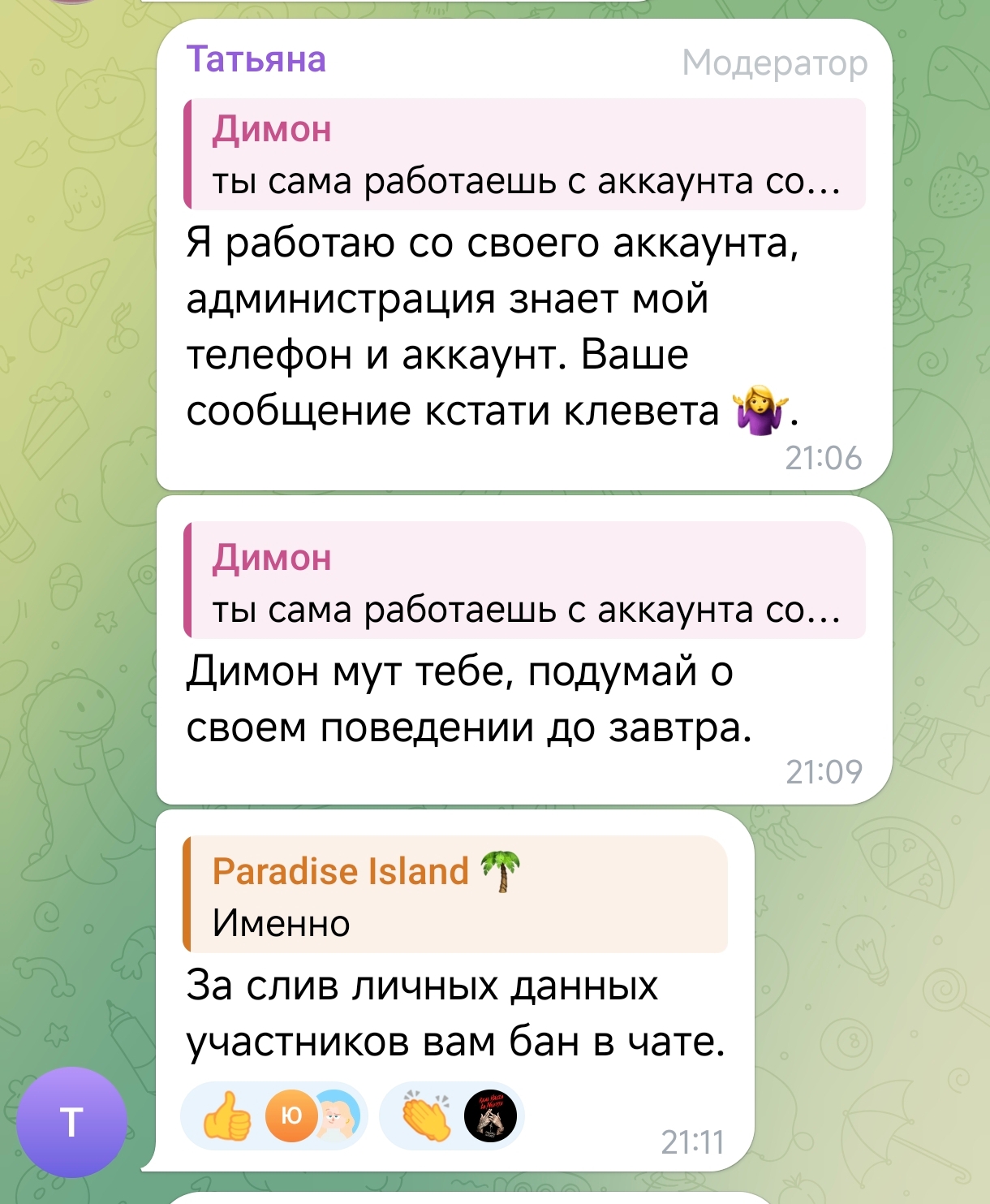Jump to Димон's quote in the 21:09 message

point(524,581)
